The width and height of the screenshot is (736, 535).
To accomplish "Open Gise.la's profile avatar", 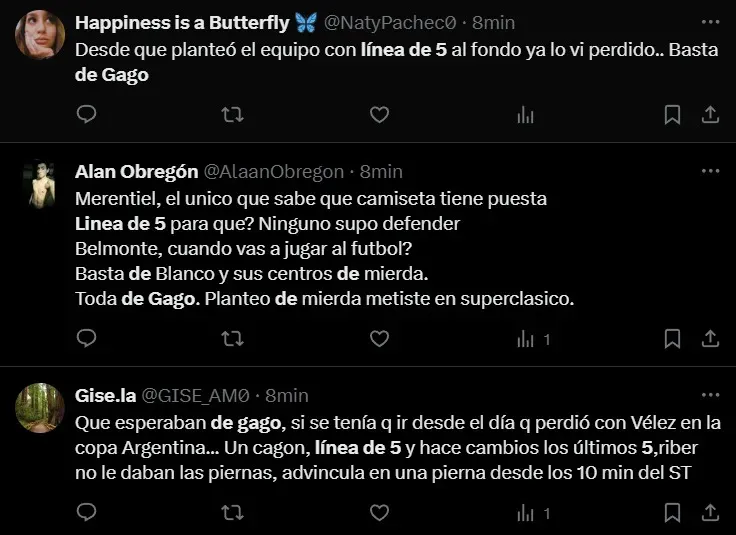I will pos(39,408).
